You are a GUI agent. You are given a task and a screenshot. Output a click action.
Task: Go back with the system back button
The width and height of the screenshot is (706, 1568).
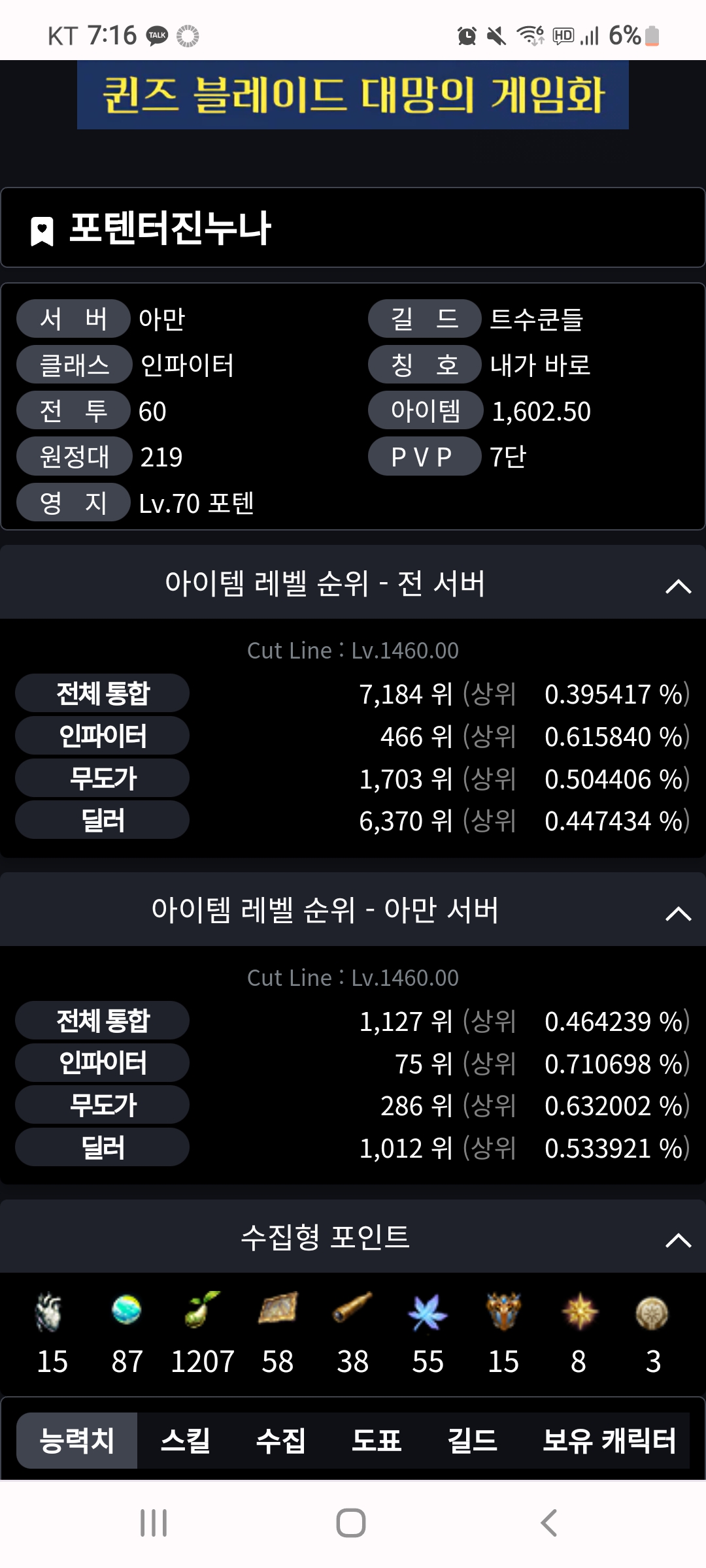click(x=549, y=1523)
